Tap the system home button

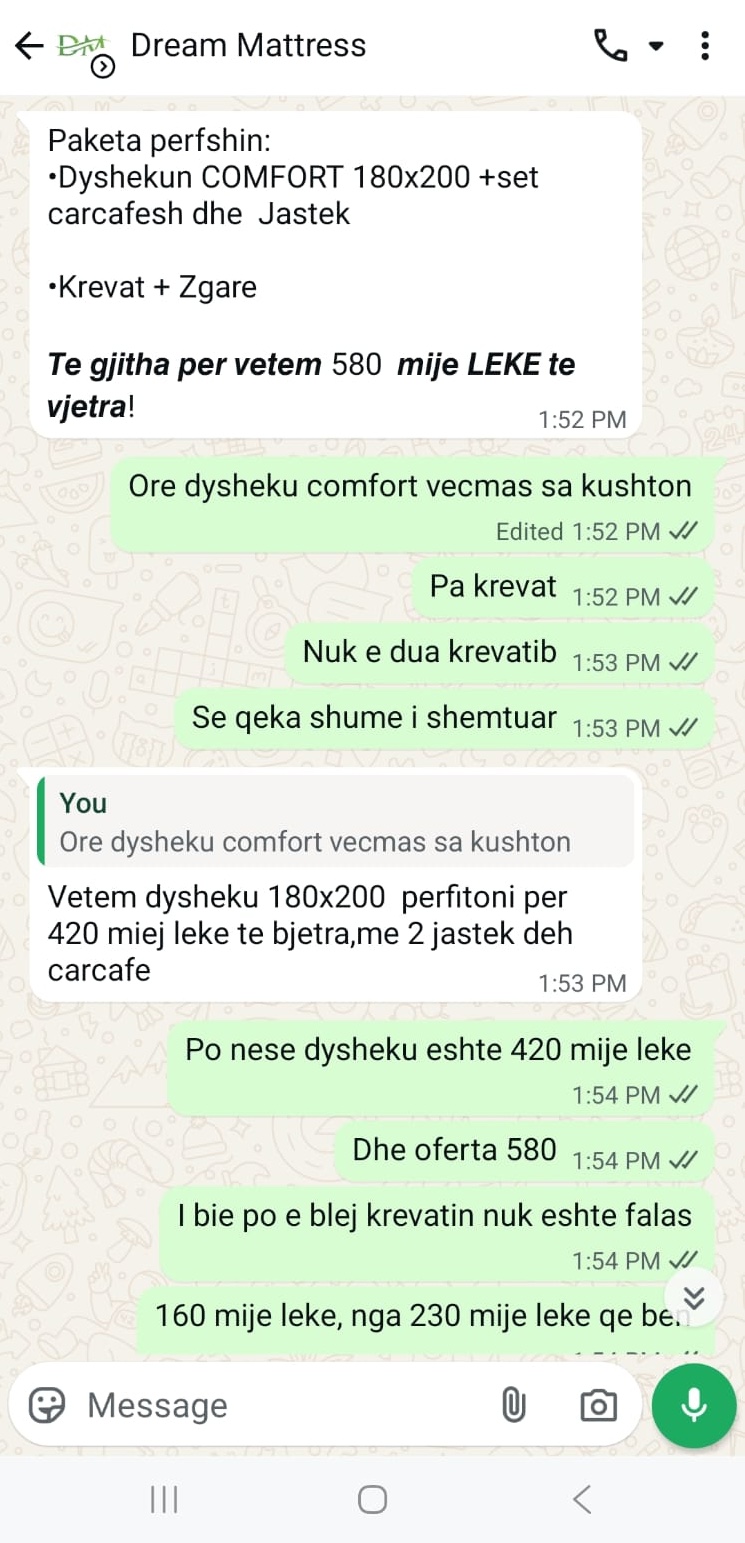[372, 1499]
